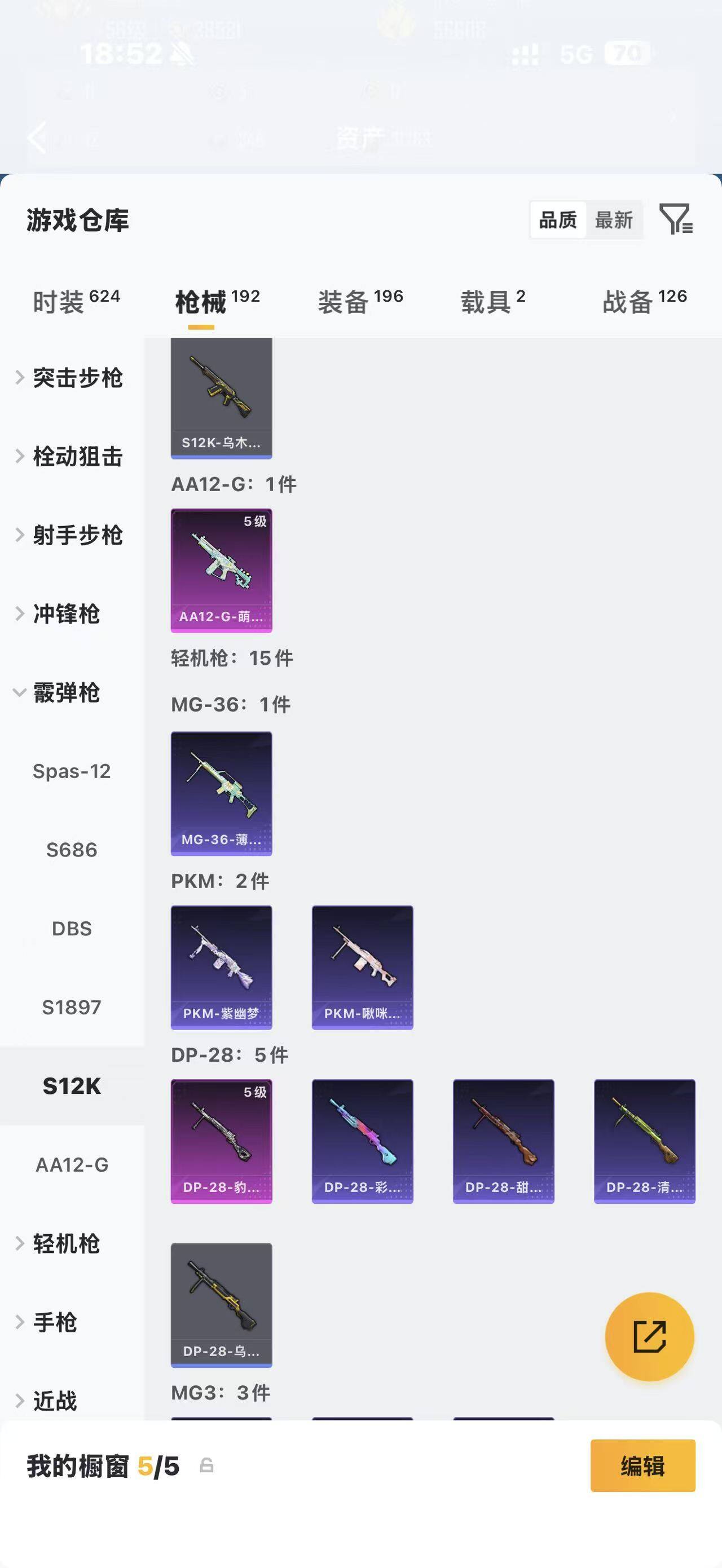
Task: Switch to the 时装 tab
Action: point(76,301)
